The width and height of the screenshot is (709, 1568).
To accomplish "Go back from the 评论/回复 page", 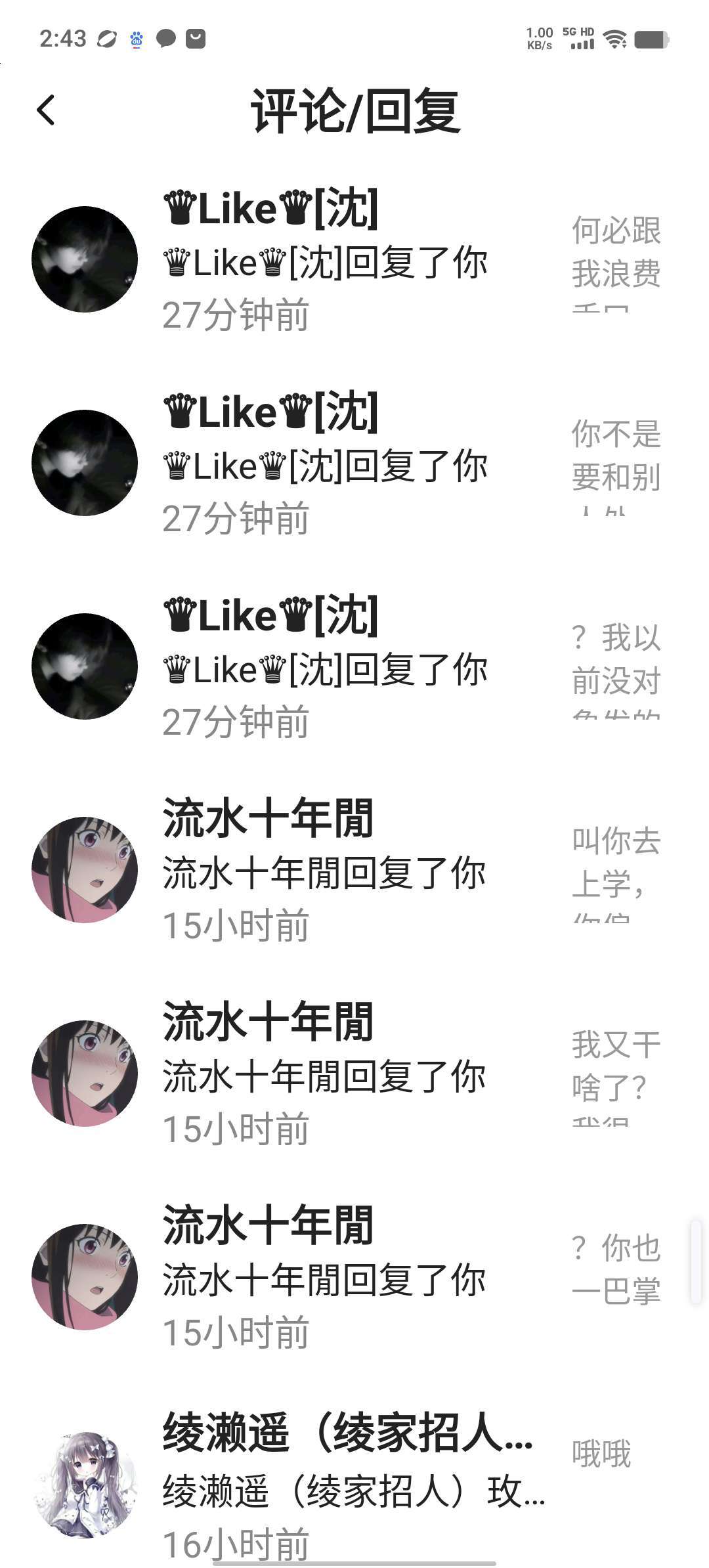I will click(46, 110).
